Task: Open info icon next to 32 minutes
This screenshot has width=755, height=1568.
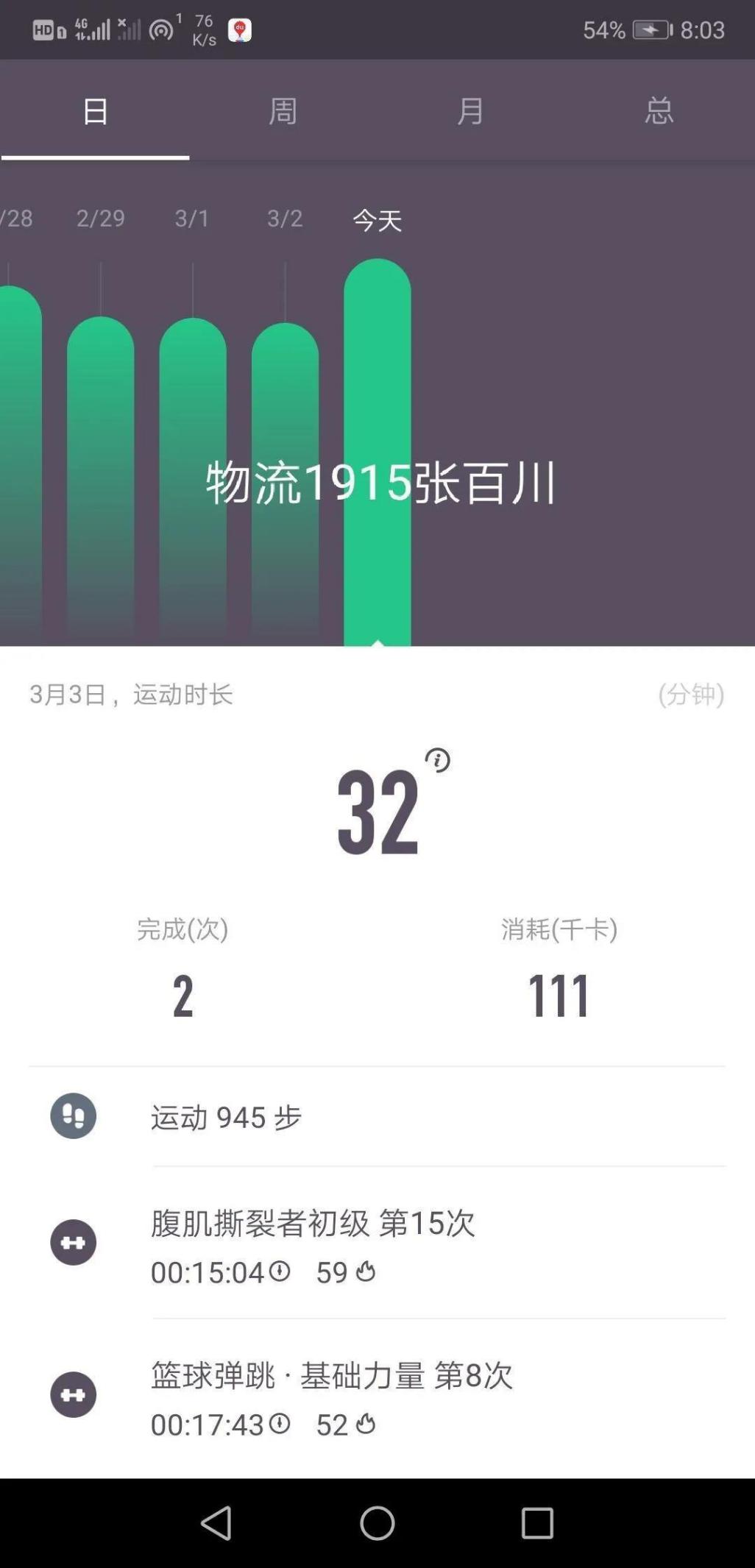Action: 438,760
